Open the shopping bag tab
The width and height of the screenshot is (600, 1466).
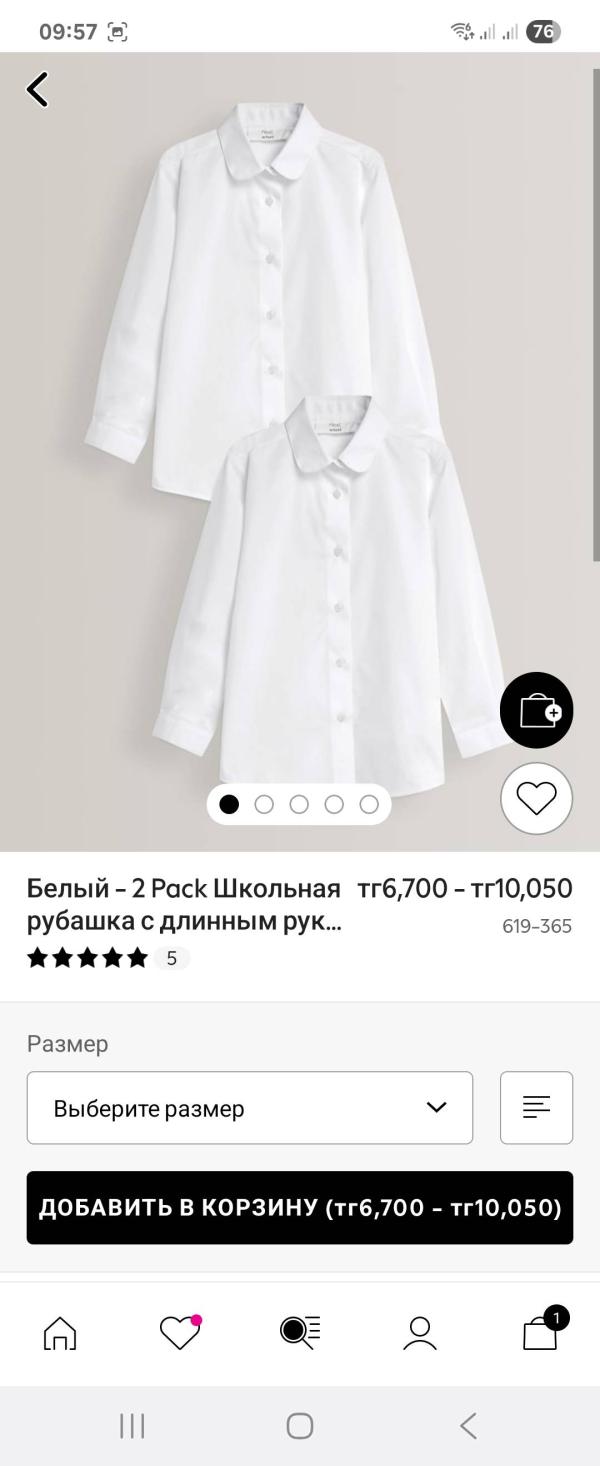(540, 1332)
